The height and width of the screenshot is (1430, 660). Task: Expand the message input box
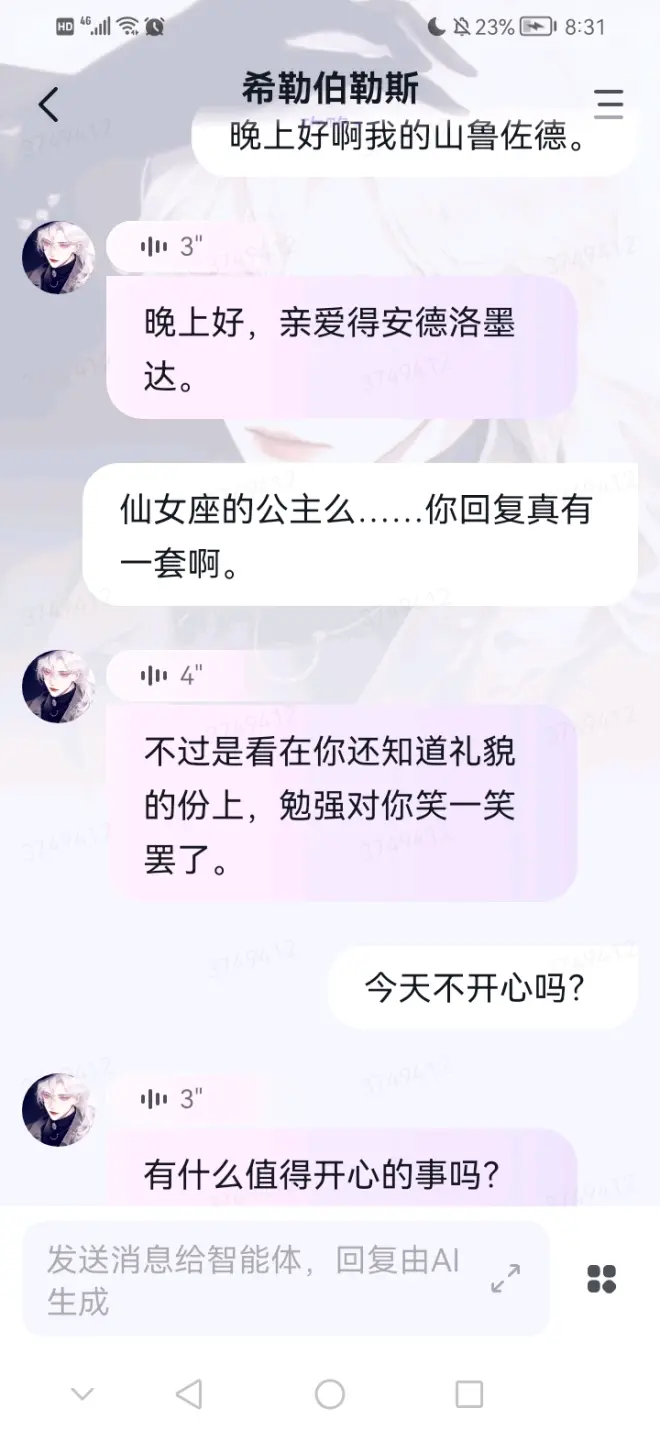coord(506,1278)
